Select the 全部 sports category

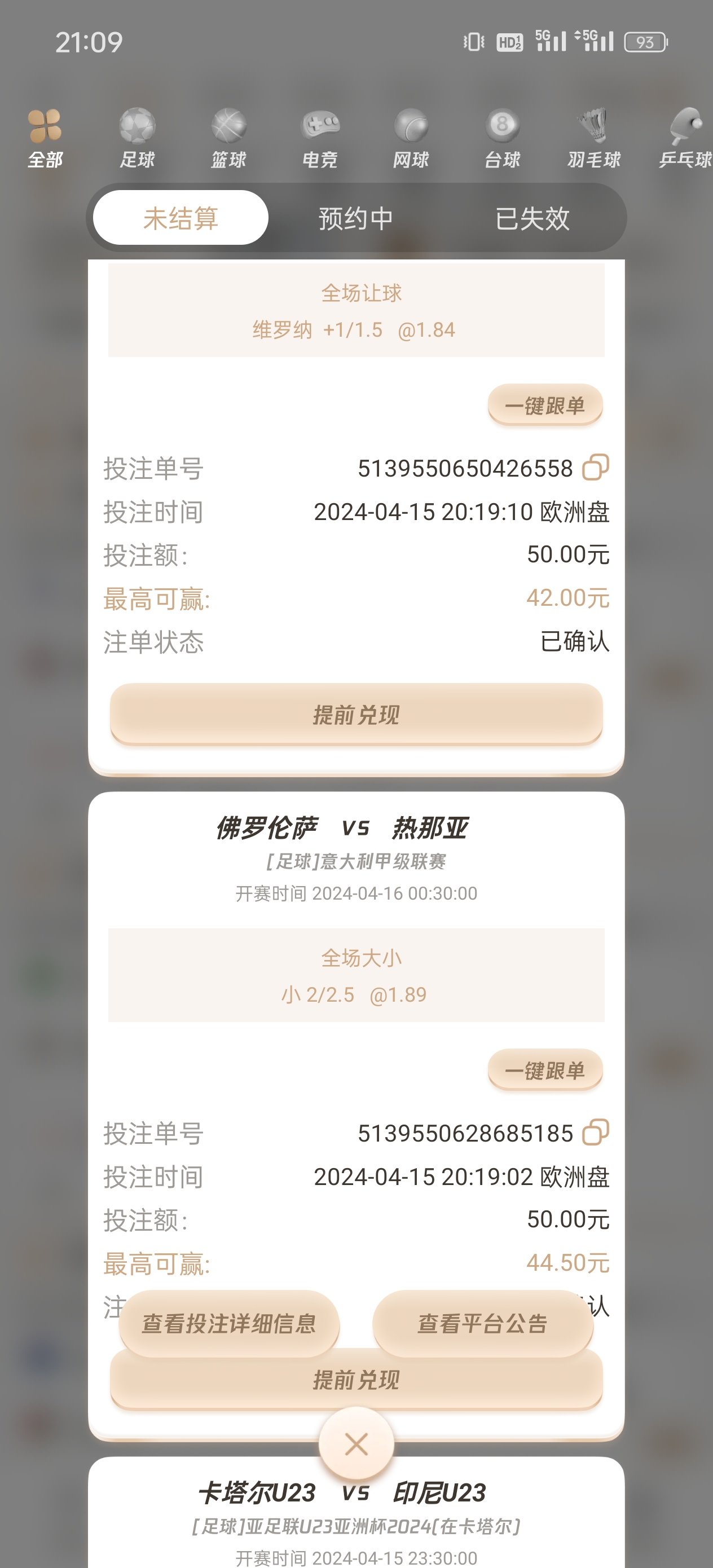click(45, 139)
